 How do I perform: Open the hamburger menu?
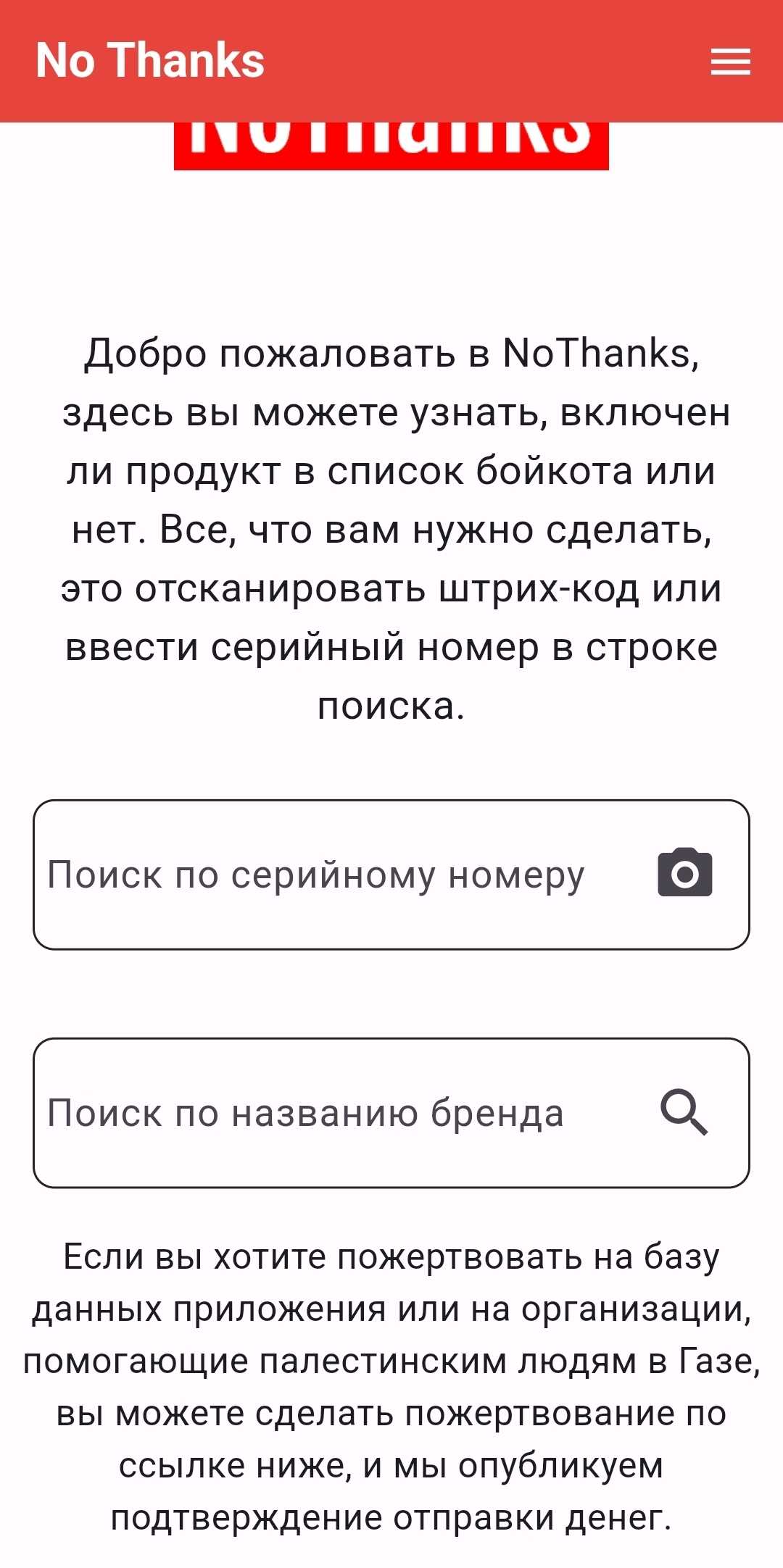coord(730,62)
